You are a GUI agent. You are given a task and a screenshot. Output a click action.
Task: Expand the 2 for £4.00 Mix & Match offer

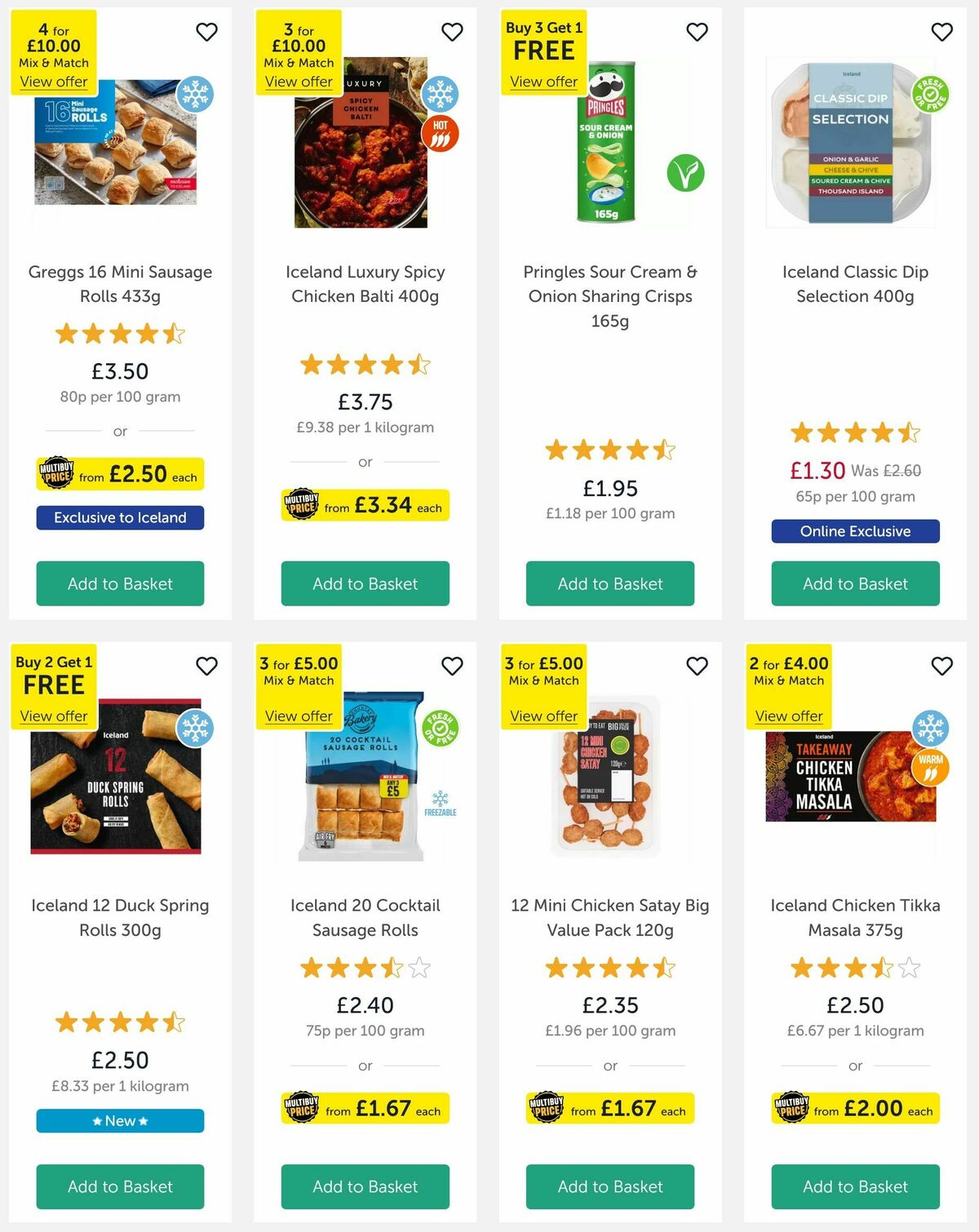coord(788,716)
